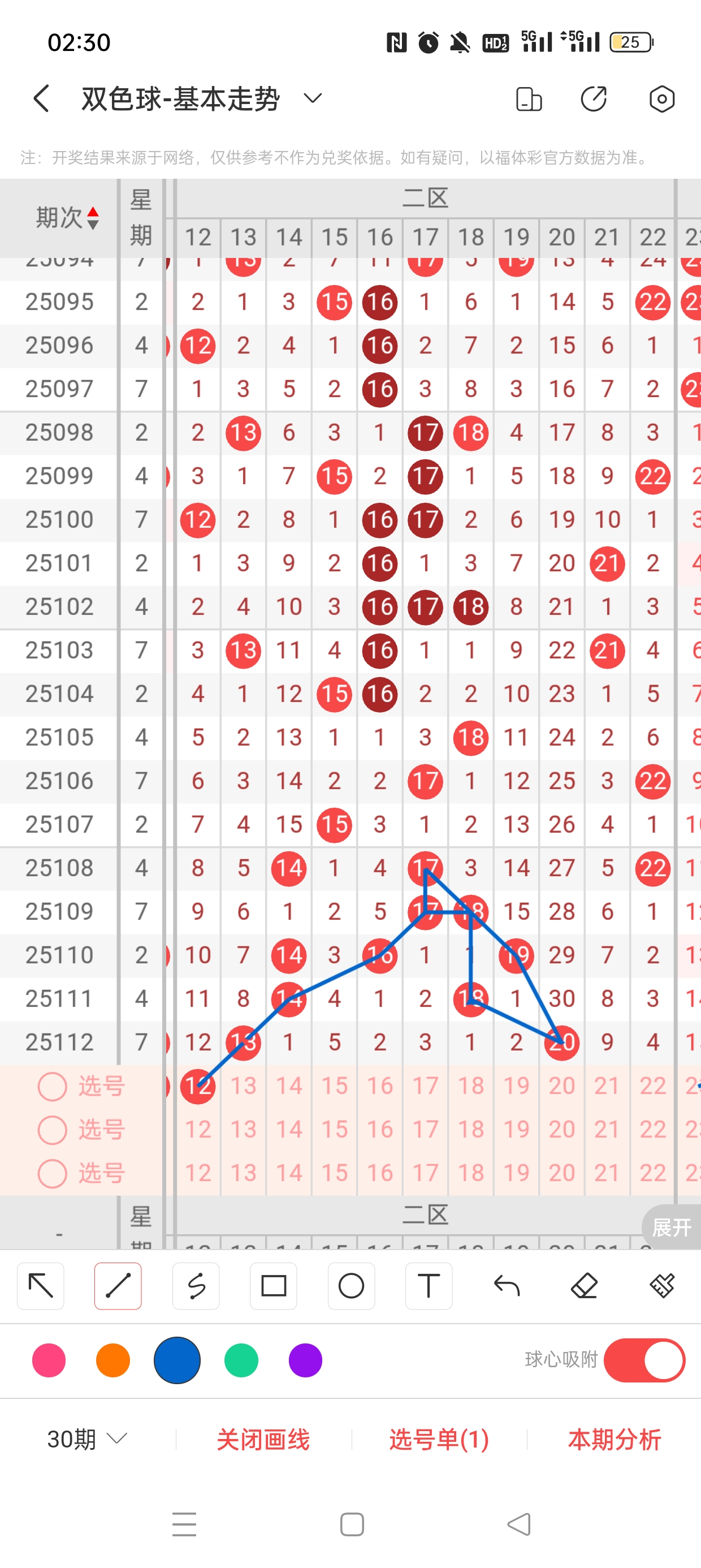Screen dimensions: 701x1568
Task: Open chart settings hexagon icon
Action: click(661, 99)
